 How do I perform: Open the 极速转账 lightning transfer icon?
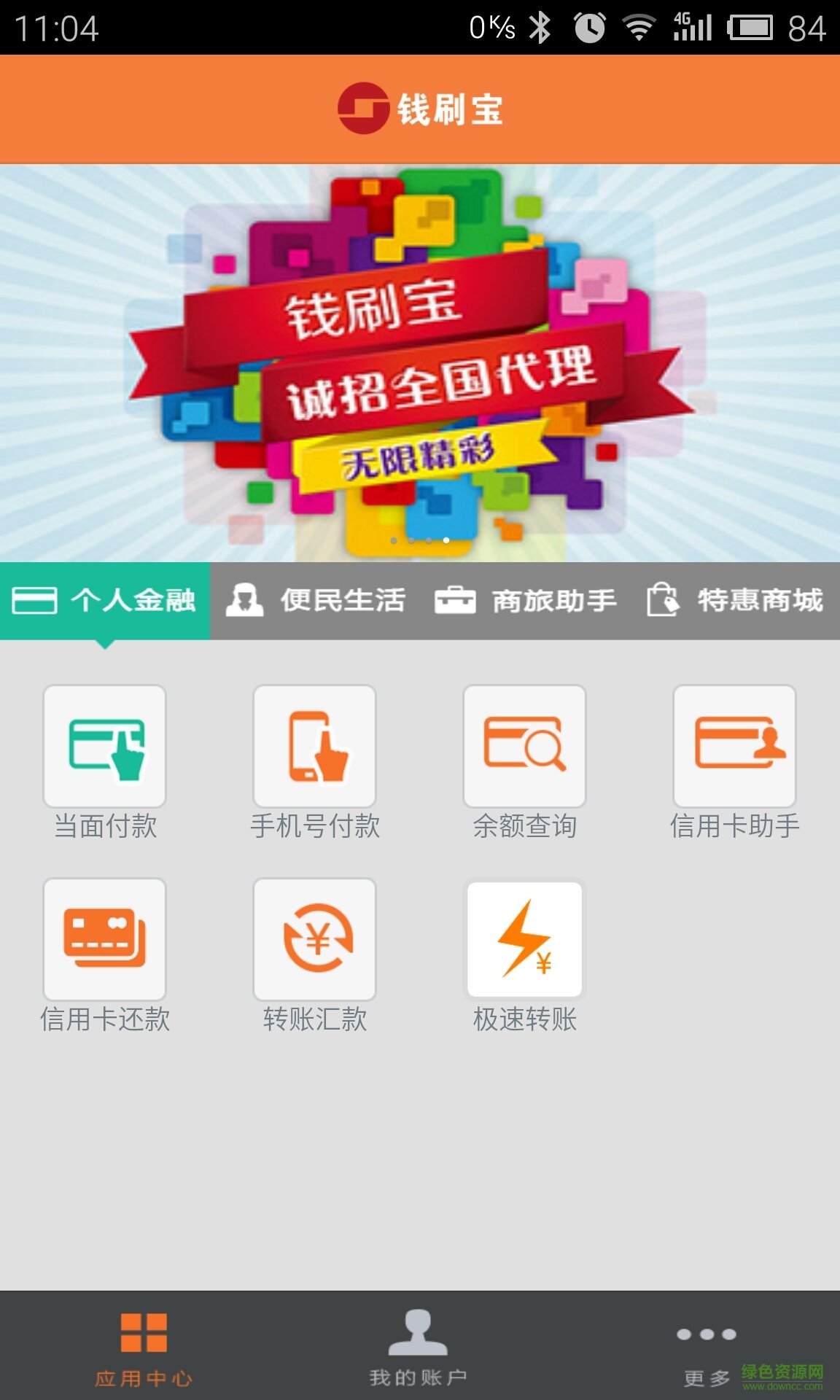click(524, 941)
